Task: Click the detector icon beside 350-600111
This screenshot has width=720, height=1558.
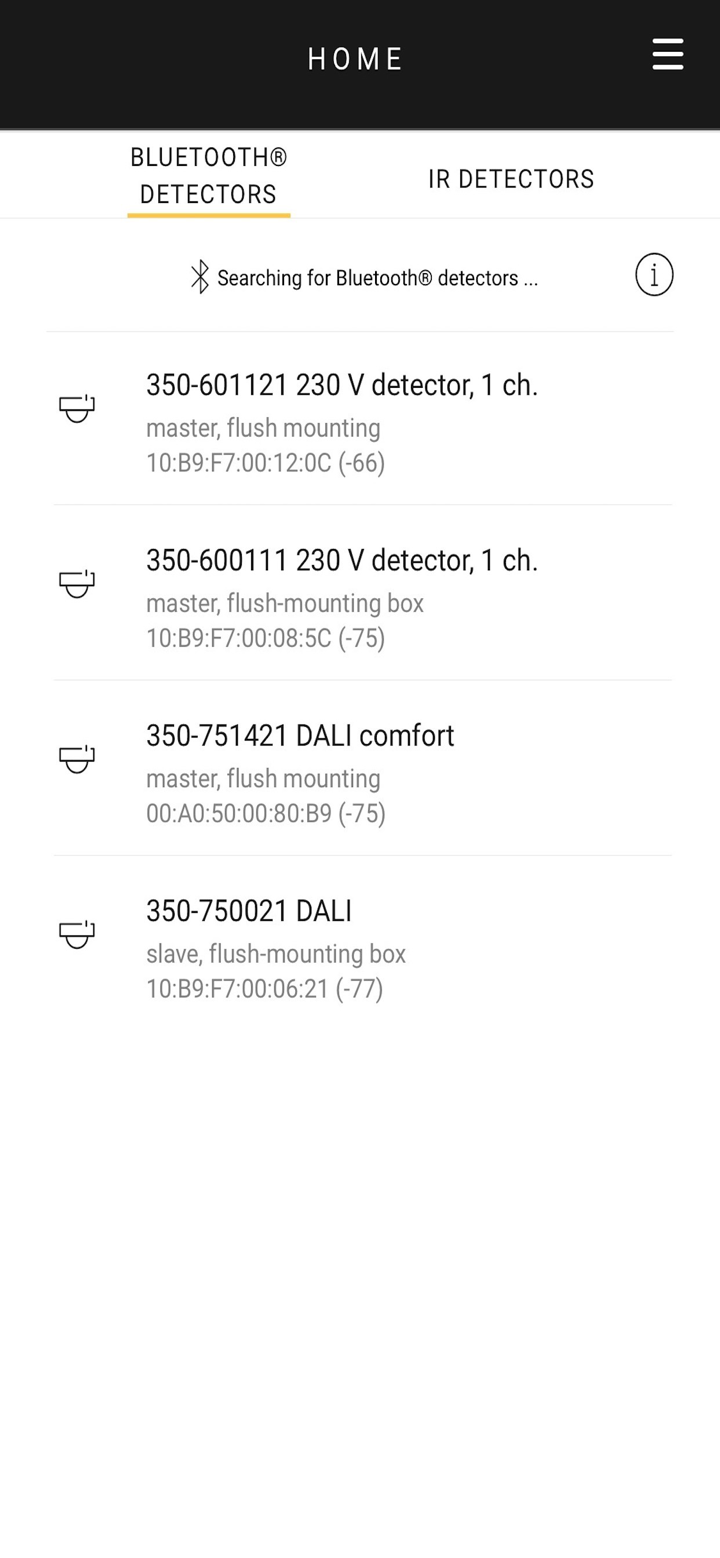Action: (x=77, y=583)
